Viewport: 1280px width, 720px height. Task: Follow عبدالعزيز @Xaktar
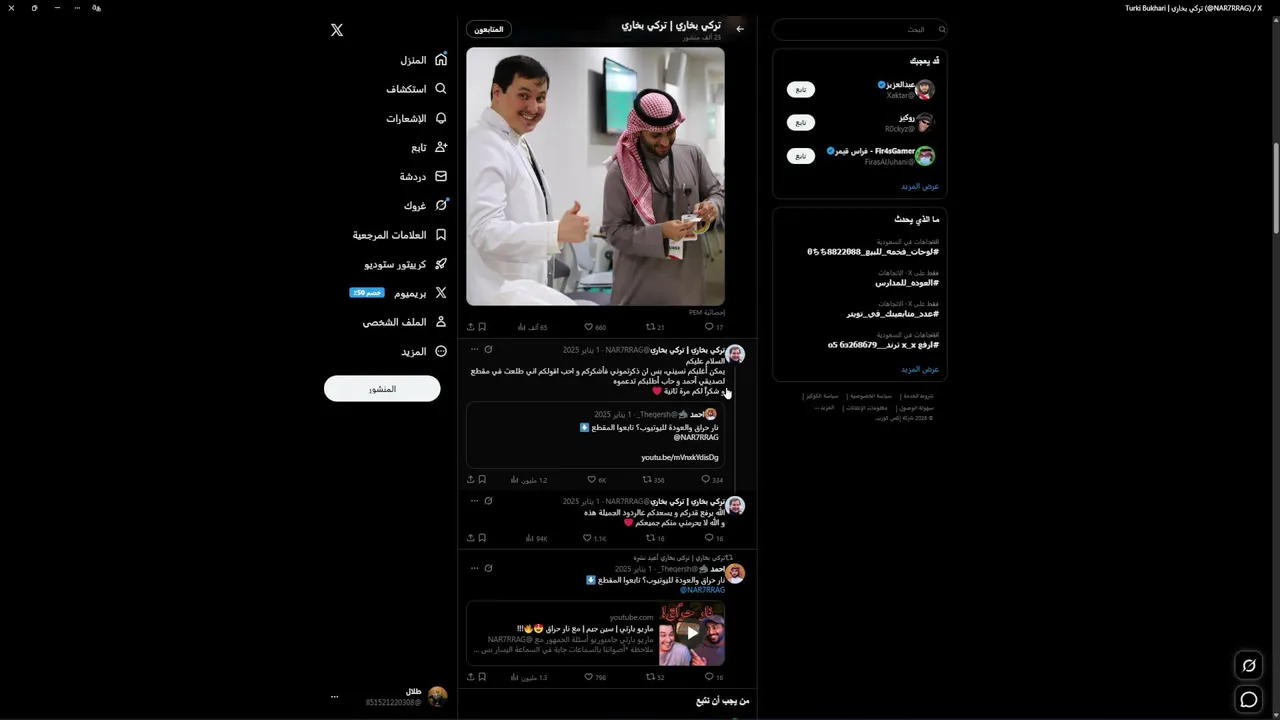click(801, 89)
